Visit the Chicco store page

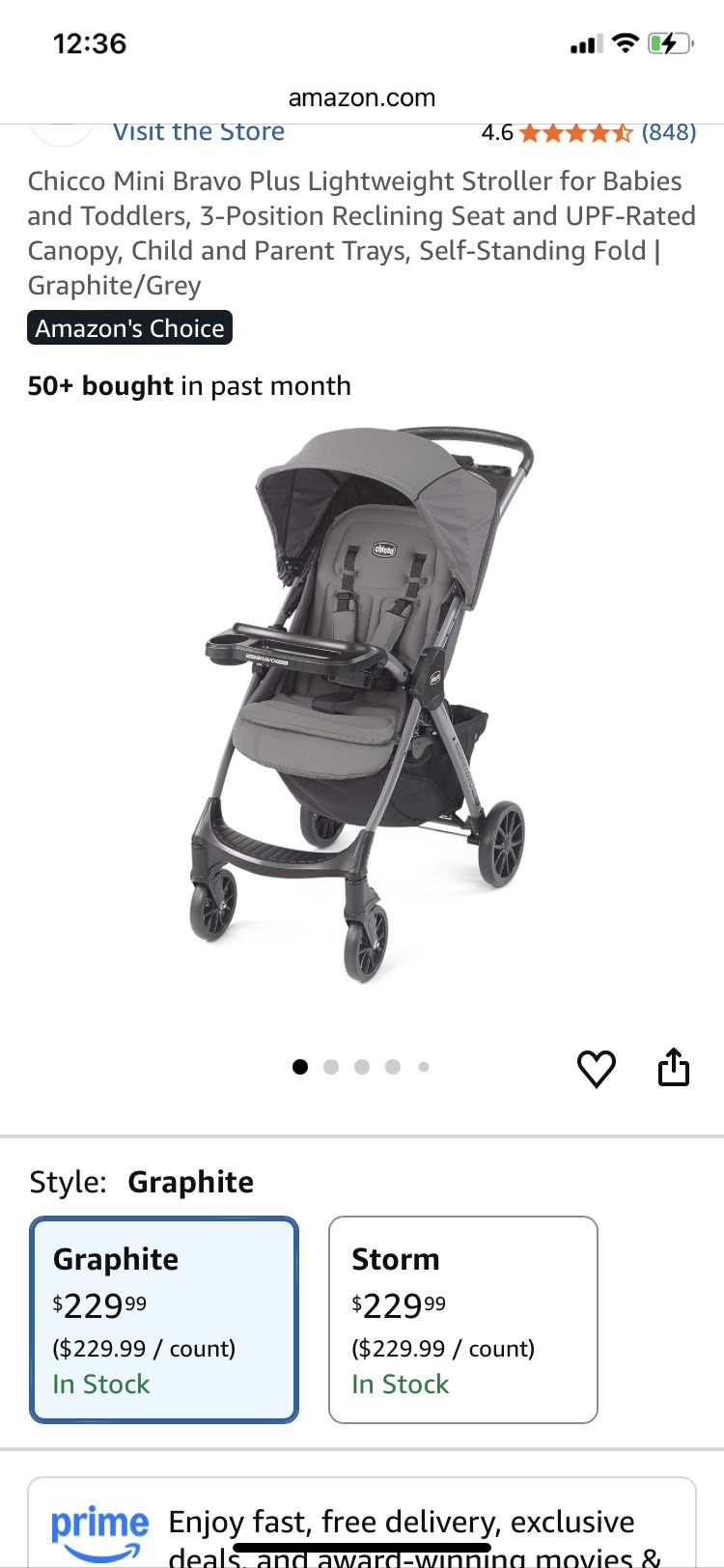click(198, 131)
